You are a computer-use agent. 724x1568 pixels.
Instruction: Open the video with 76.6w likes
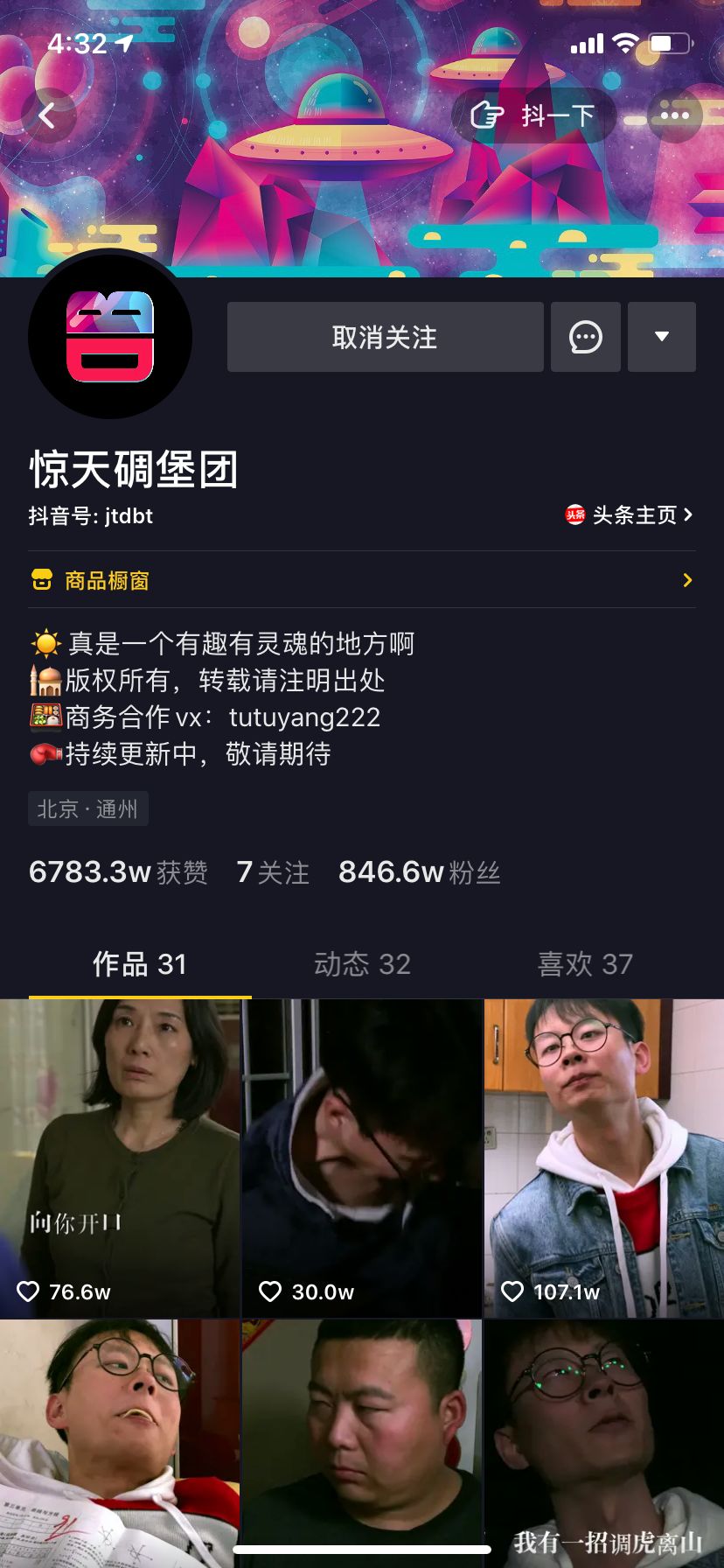point(120,1158)
